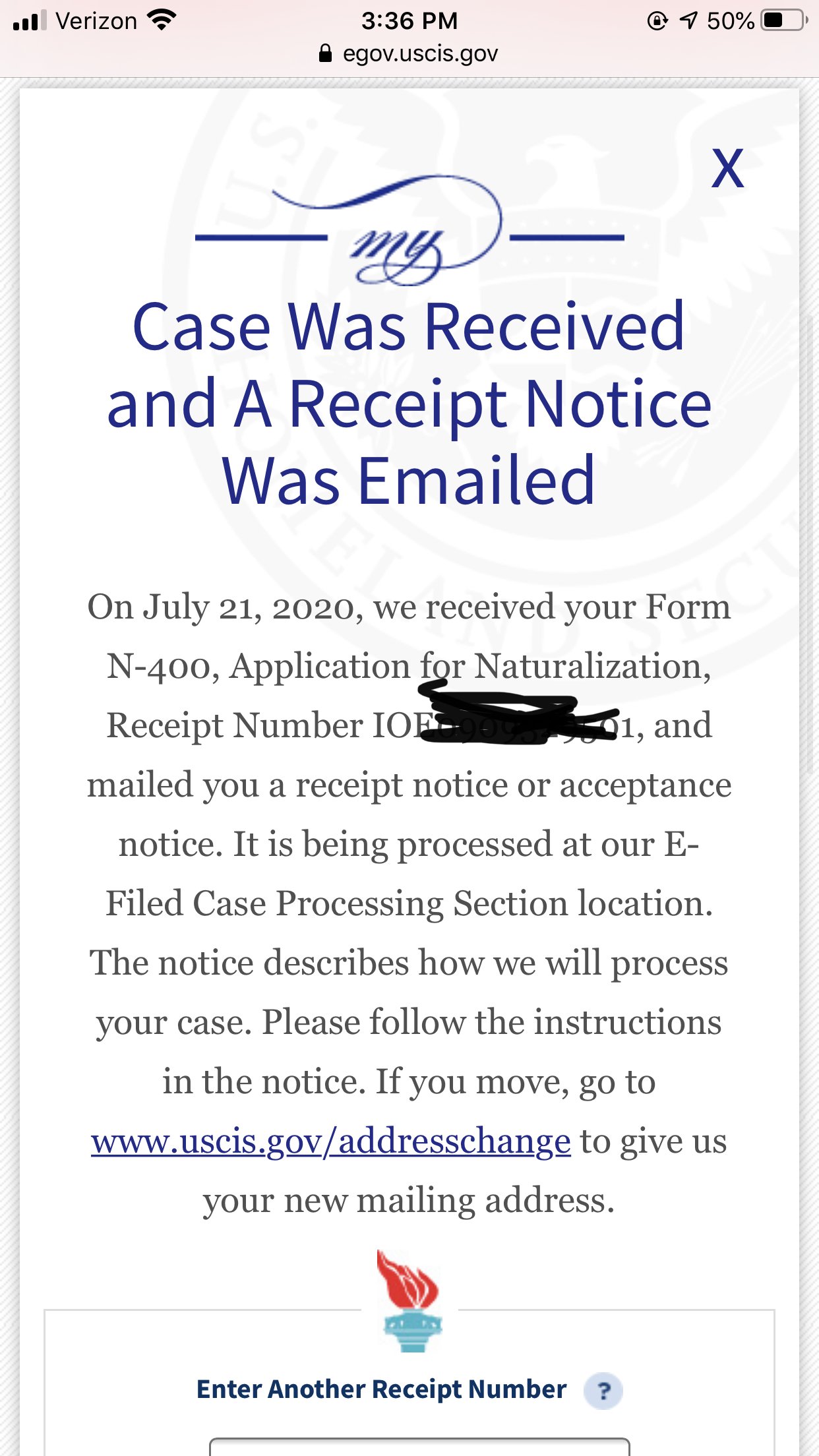This screenshot has height=1456, width=819.
Task: Tap the egov.uscis.gov address bar
Action: click(x=409, y=54)
